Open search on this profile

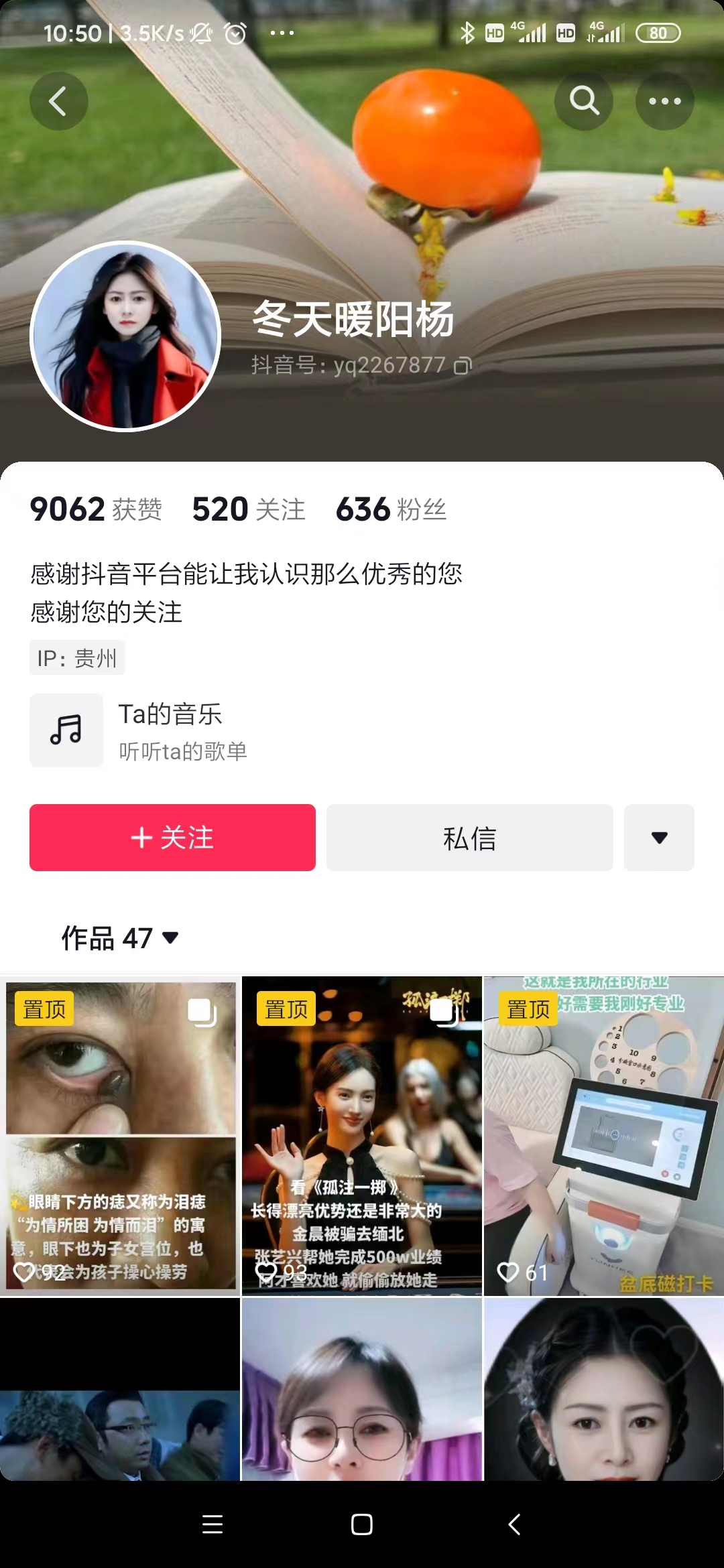[584, 101]
